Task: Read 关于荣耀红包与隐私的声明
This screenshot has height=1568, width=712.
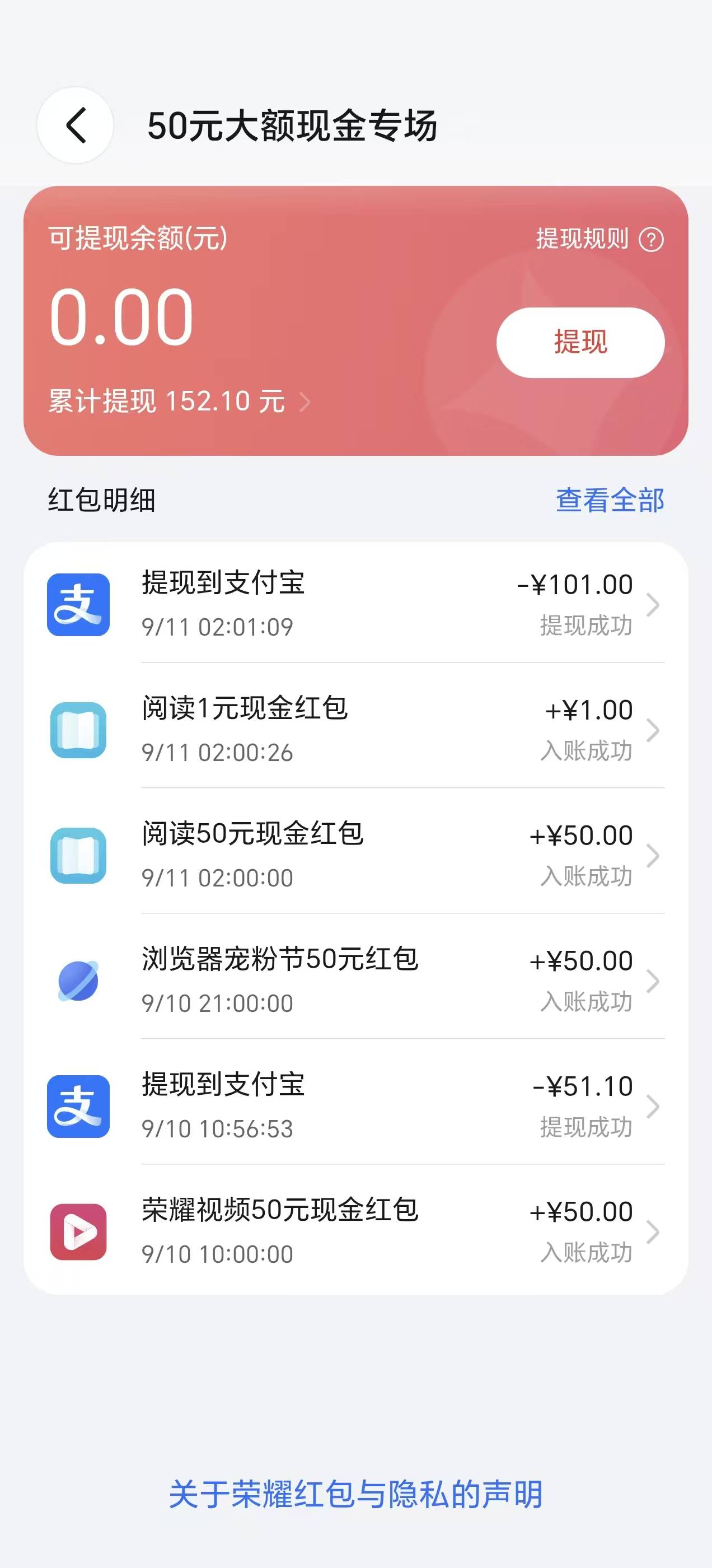Action: (356, 1494)
